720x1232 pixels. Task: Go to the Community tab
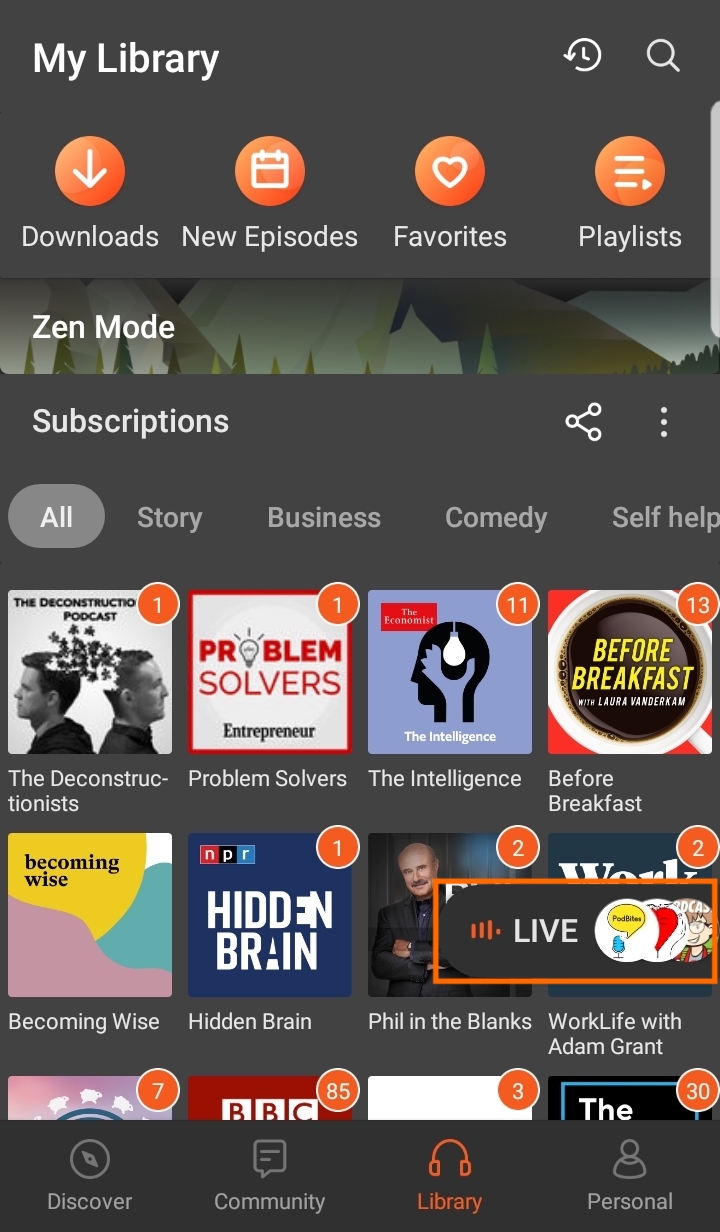point(269,1176)
